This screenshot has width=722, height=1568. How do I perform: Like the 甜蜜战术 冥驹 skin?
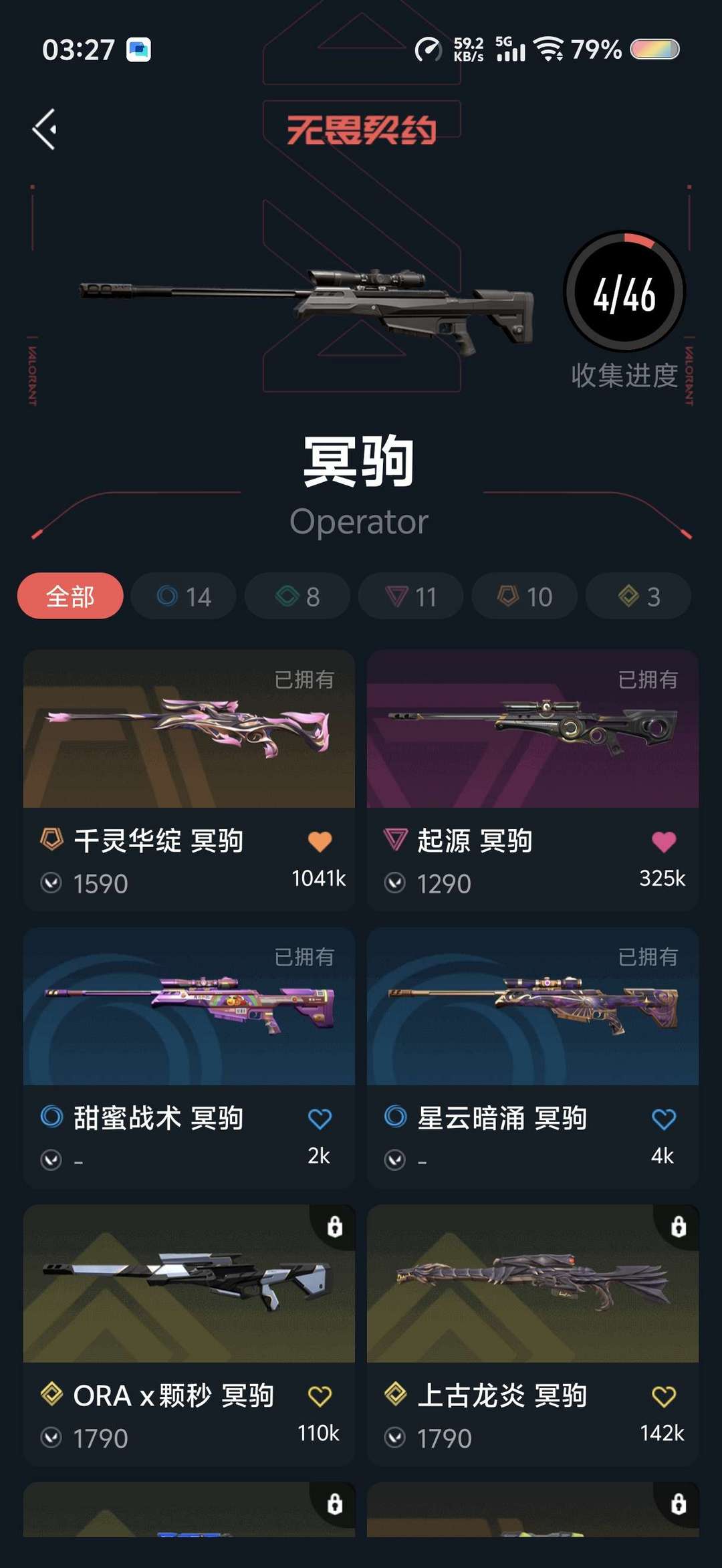coord(320,1119)
